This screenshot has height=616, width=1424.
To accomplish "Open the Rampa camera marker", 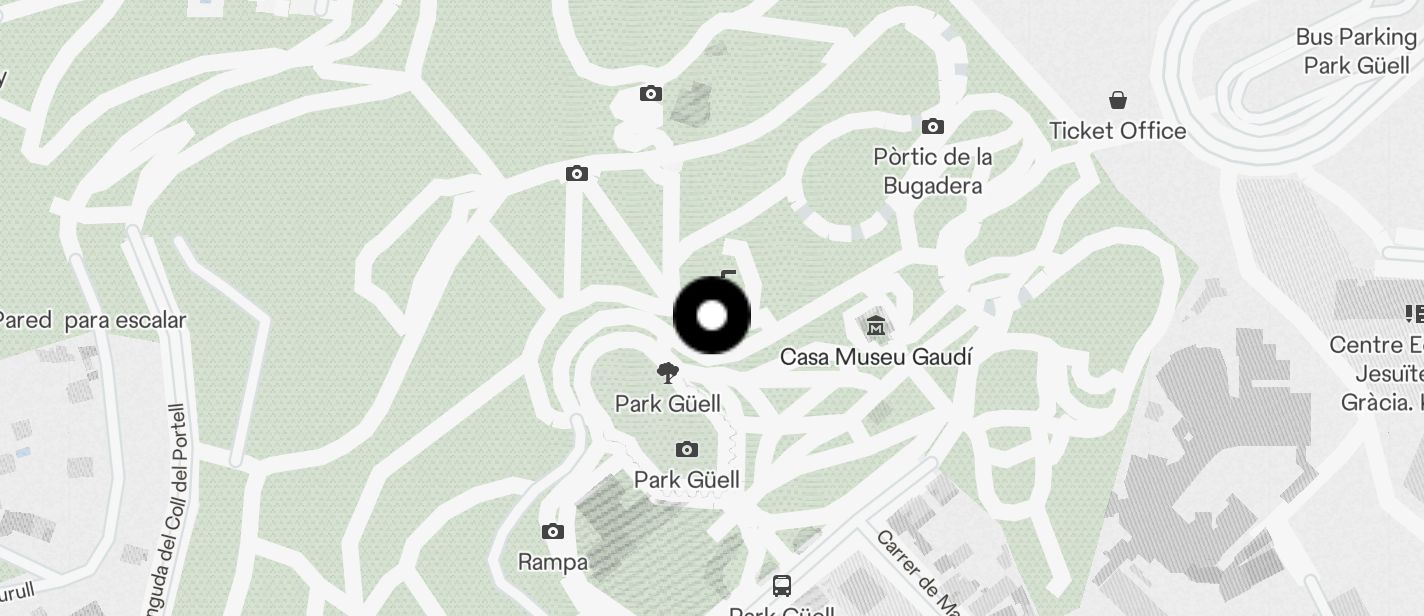I will 552,531.
